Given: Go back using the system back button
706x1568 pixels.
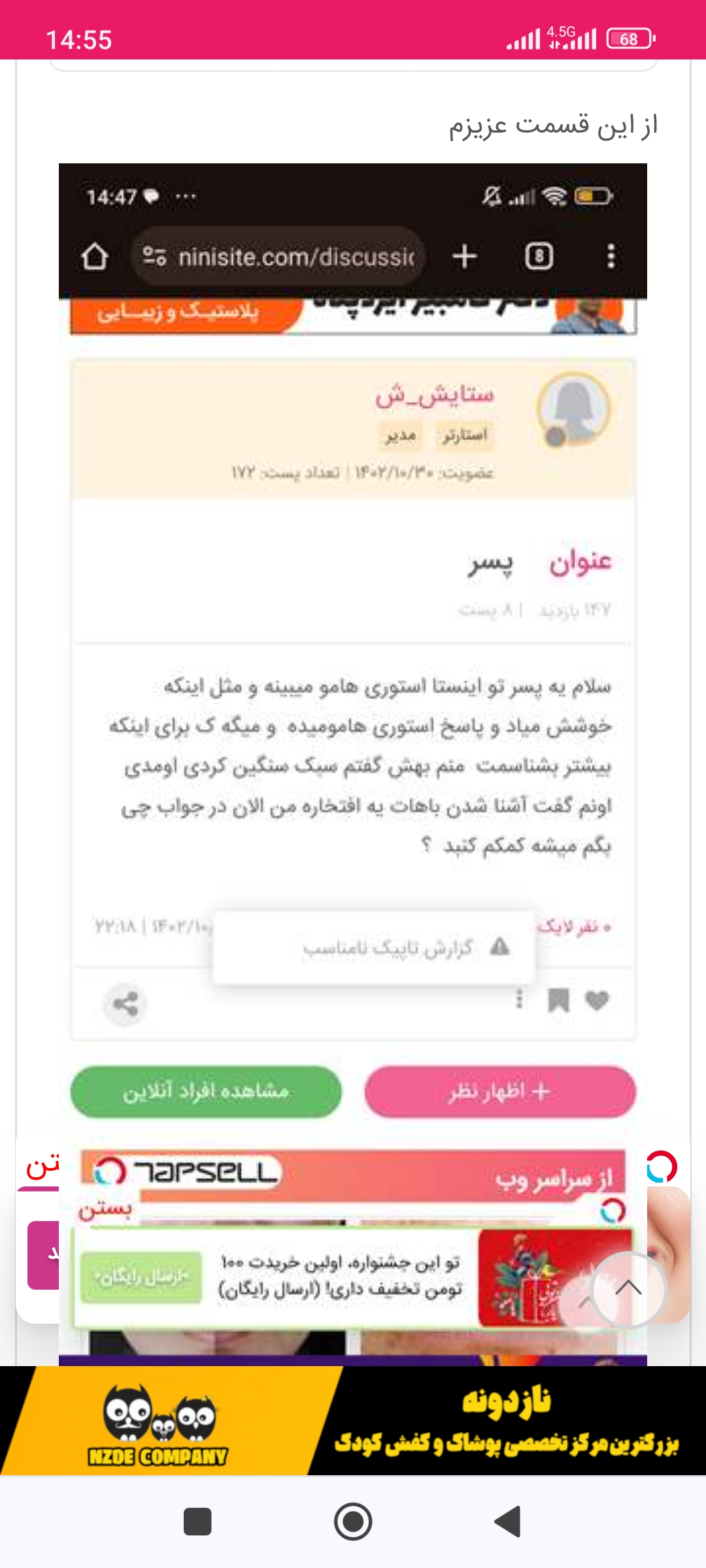Looking at the screenshot, I should (x=508, y=1522).
